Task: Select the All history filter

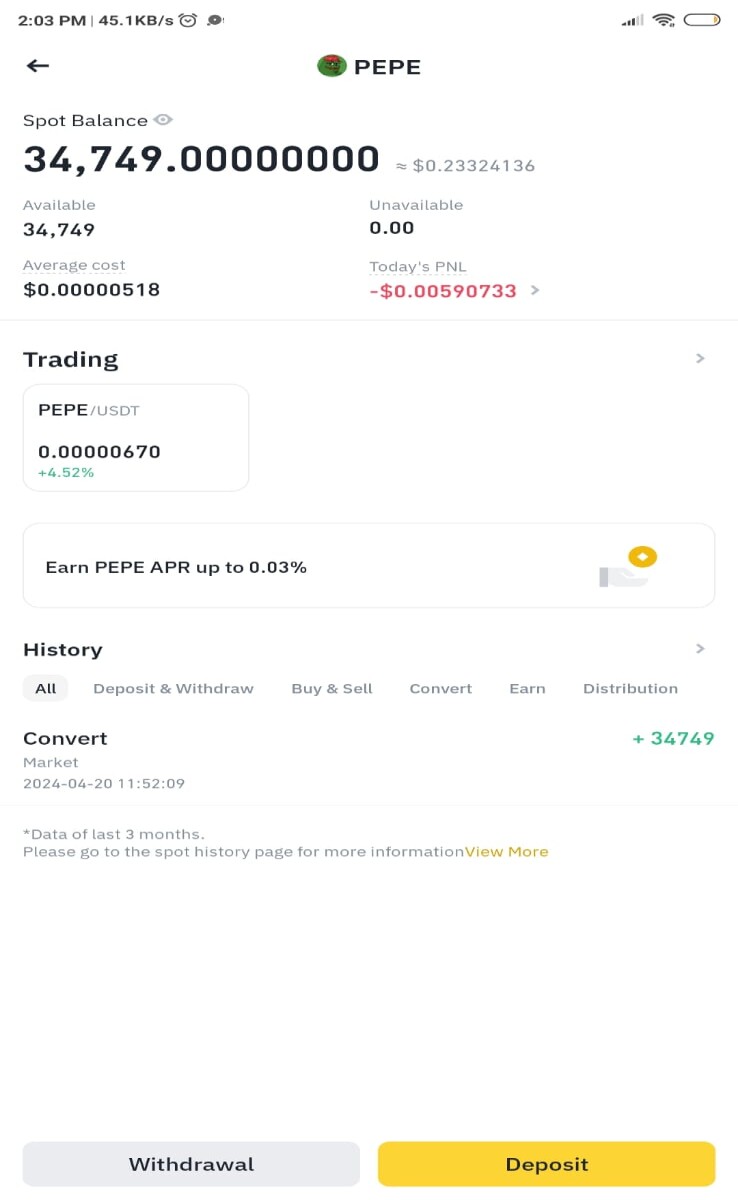Action: click(x=46, y=688)
